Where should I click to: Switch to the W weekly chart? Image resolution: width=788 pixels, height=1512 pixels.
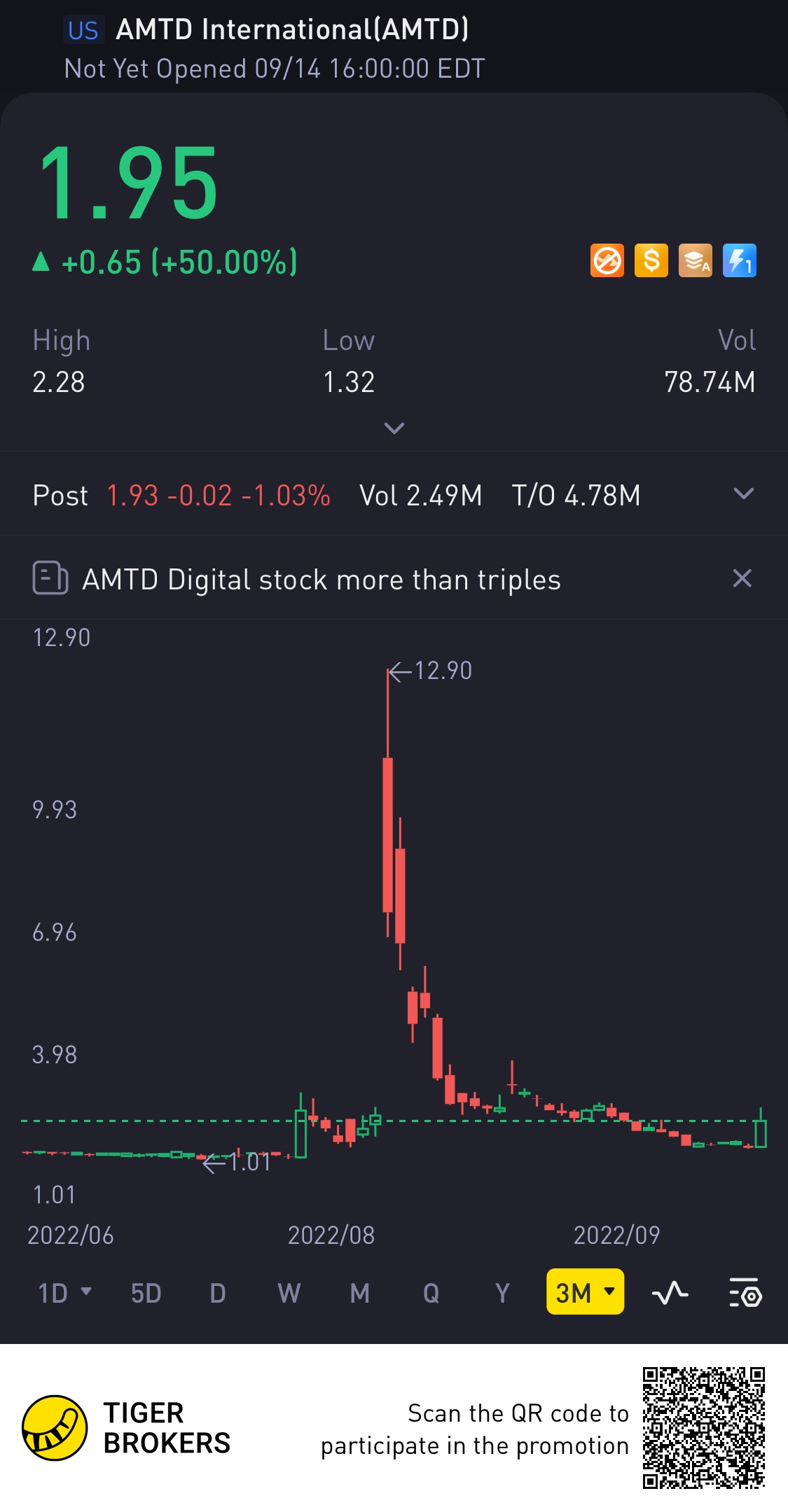(289, 1293)
